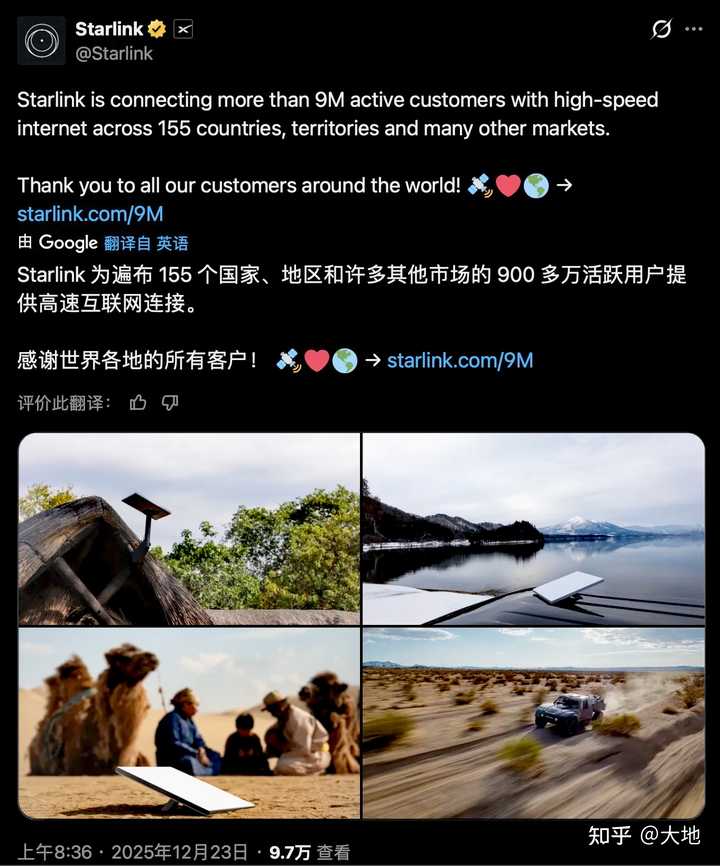View the thatched hut dish photo

(189, 529)
